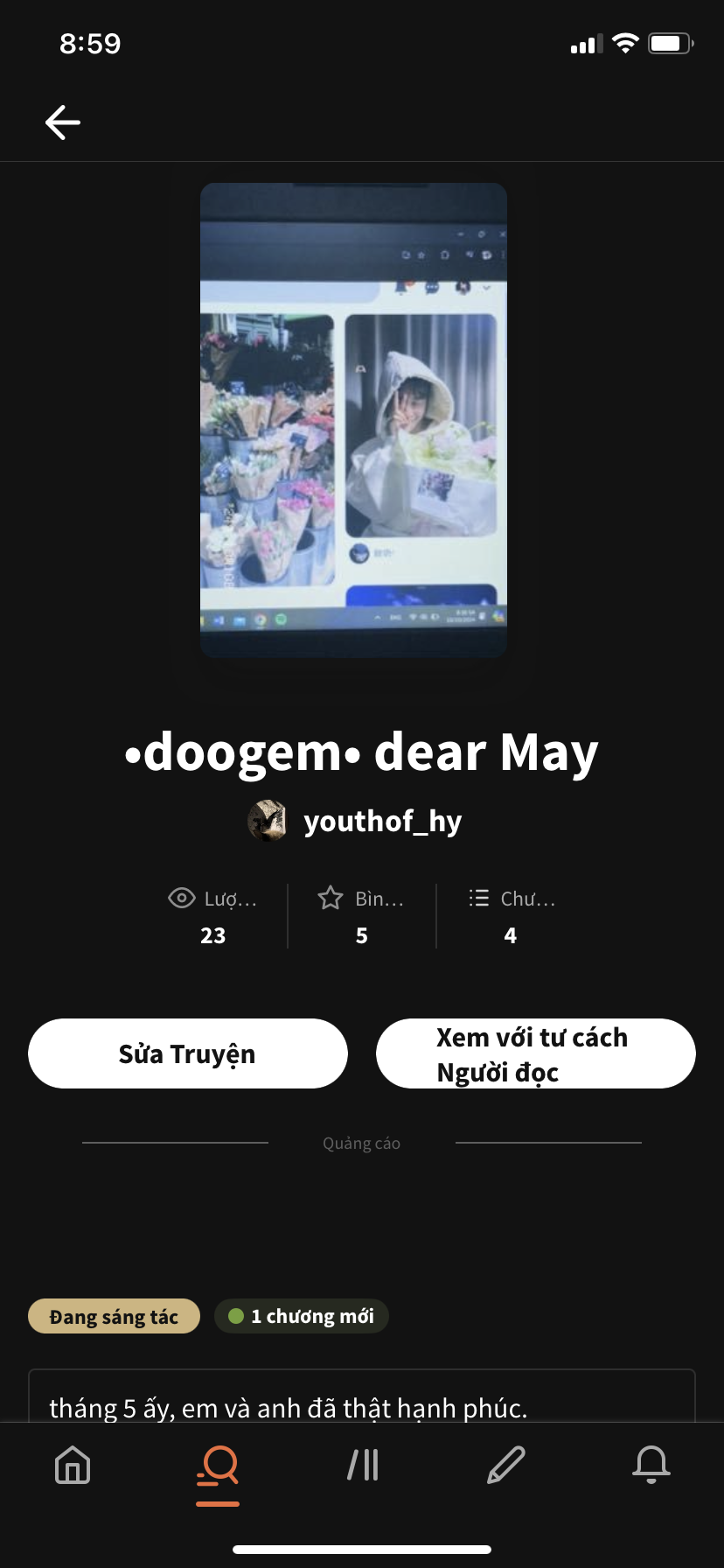Go back using the arrow icon
Viewport: 724px width, 1568px height.
pyautogui.click(x=63, y=122)
